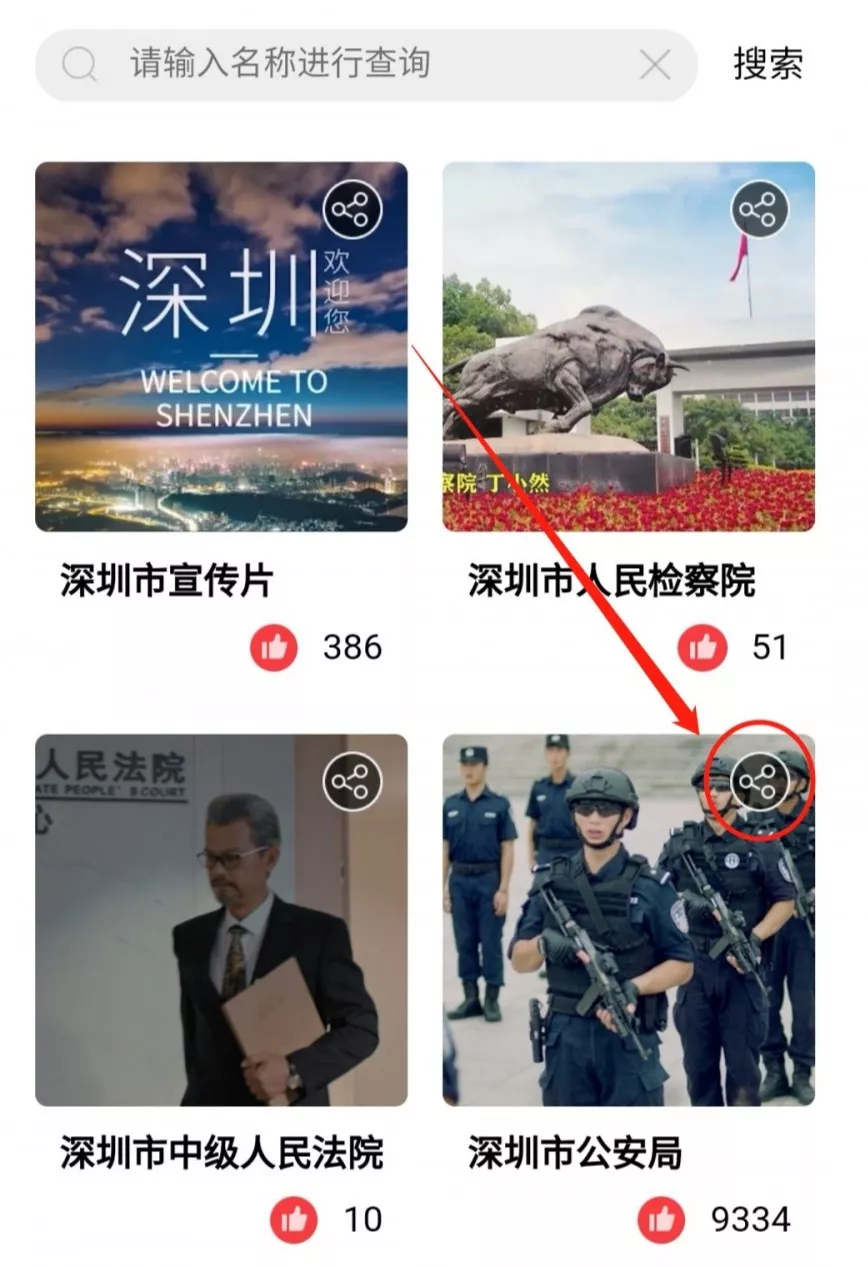Image resolution: width=868 pixels, height=1267 pixels.
Task: Share the 深圳市中级人民法院 video
Action: (352, 781)
